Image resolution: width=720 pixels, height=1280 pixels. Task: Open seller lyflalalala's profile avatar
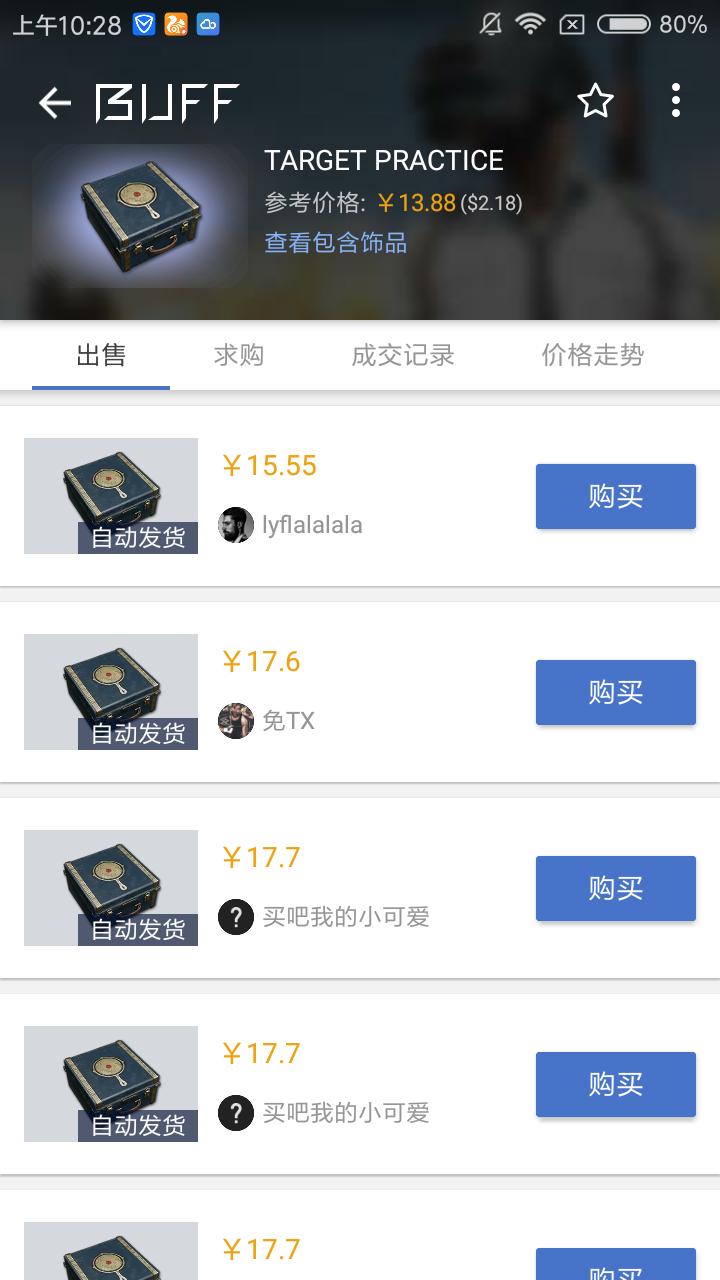(x=236, y=525)
